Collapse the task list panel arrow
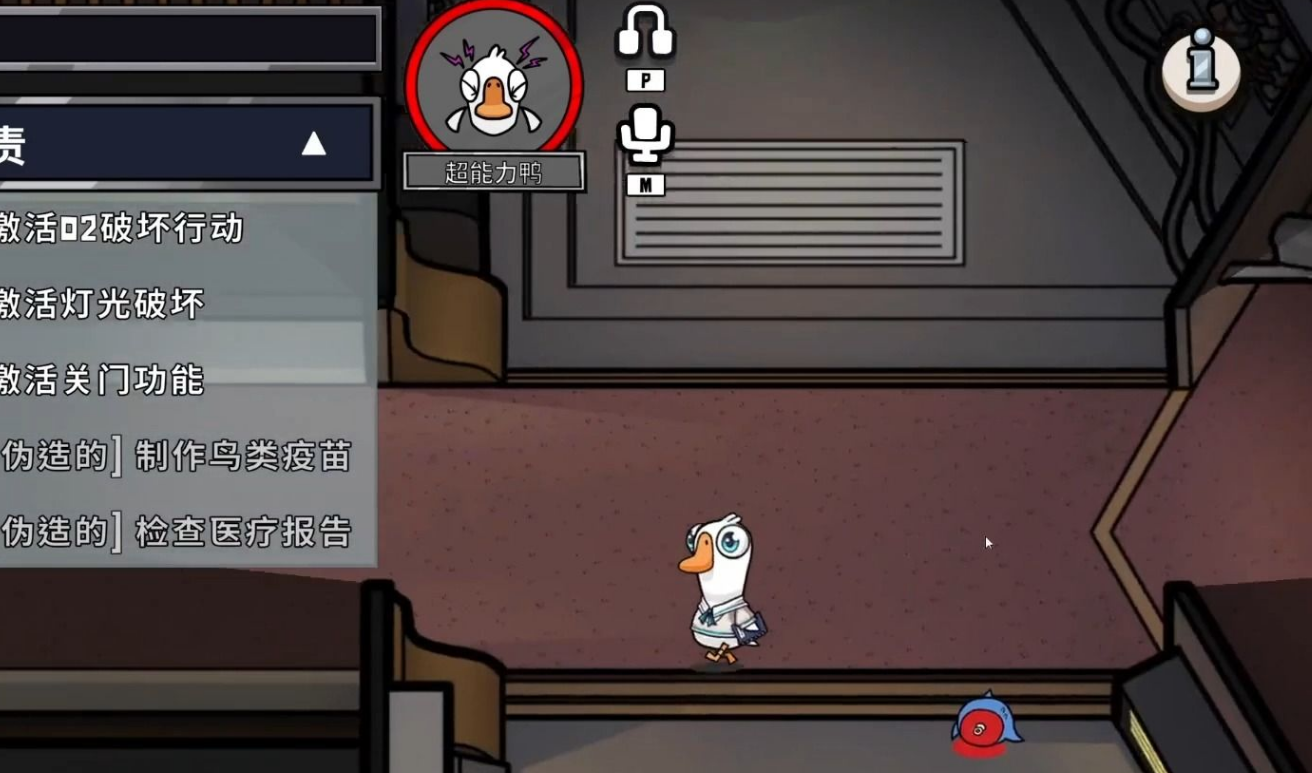The width and height of the screenshot is (1312, 773). (314, 144)
